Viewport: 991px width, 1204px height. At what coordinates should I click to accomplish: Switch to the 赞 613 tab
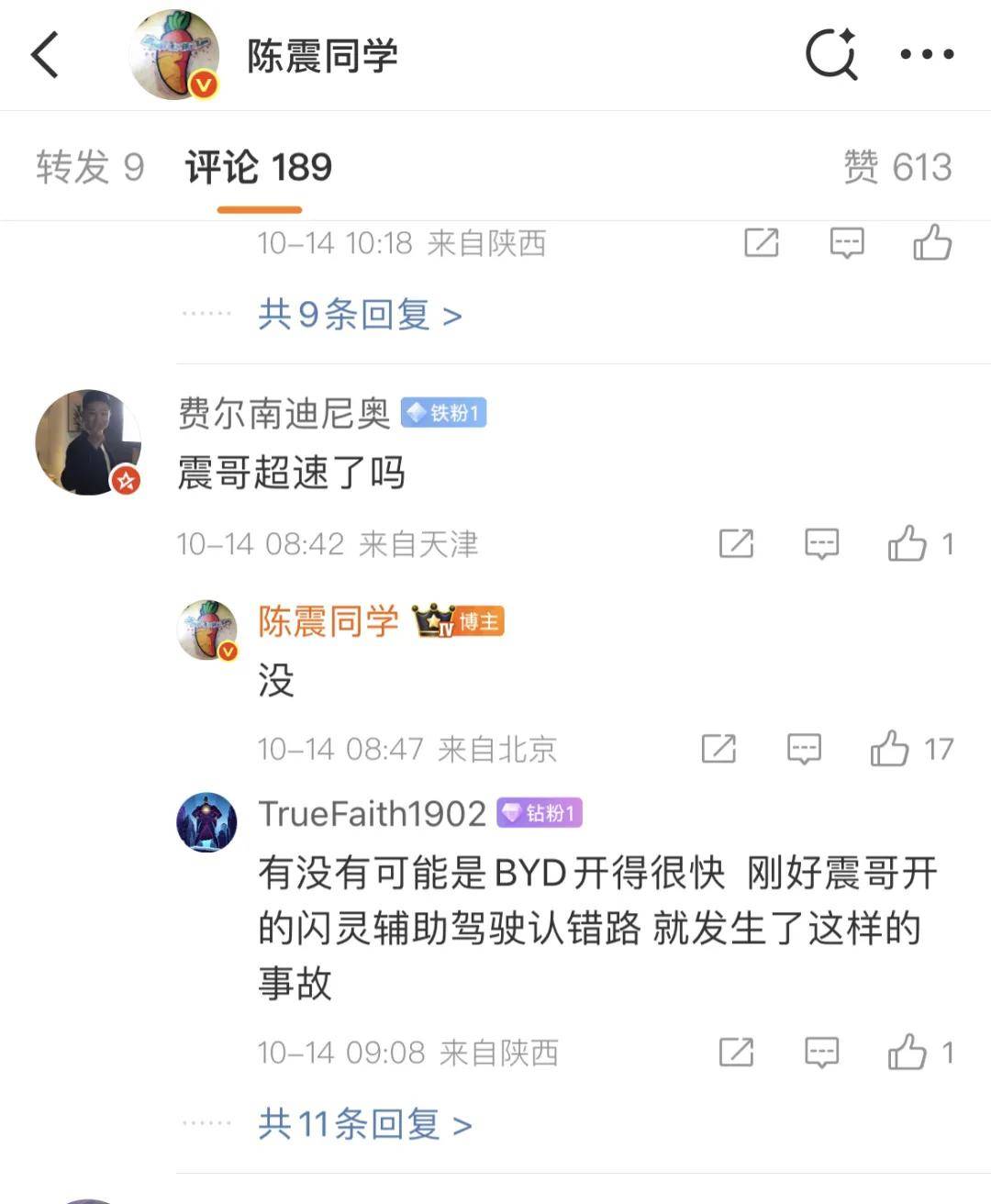click(x=897, y=167)
